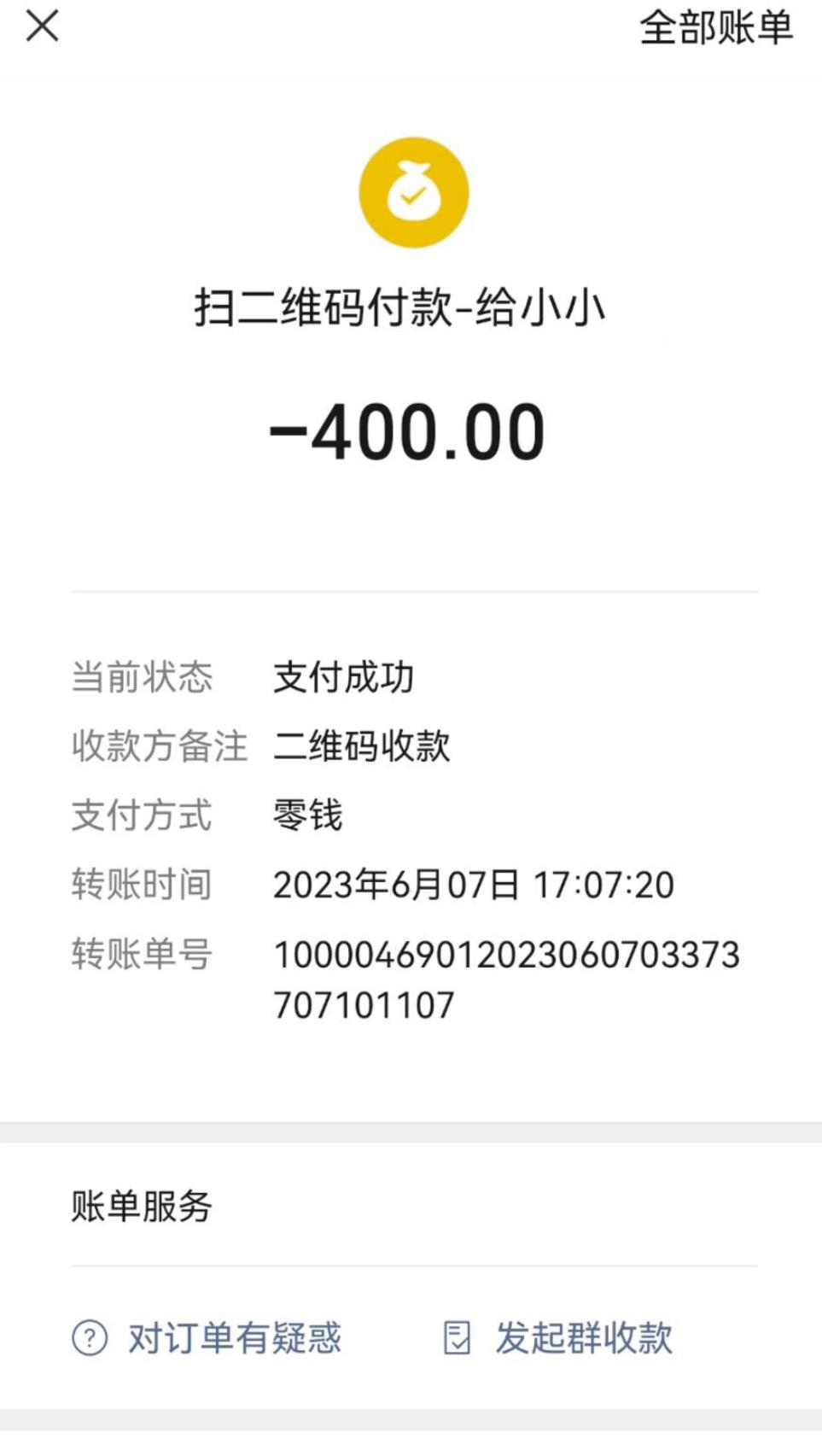Tap the divider line below the amount
Viewport: 822px width, 1456px height.
pos(411,589)
